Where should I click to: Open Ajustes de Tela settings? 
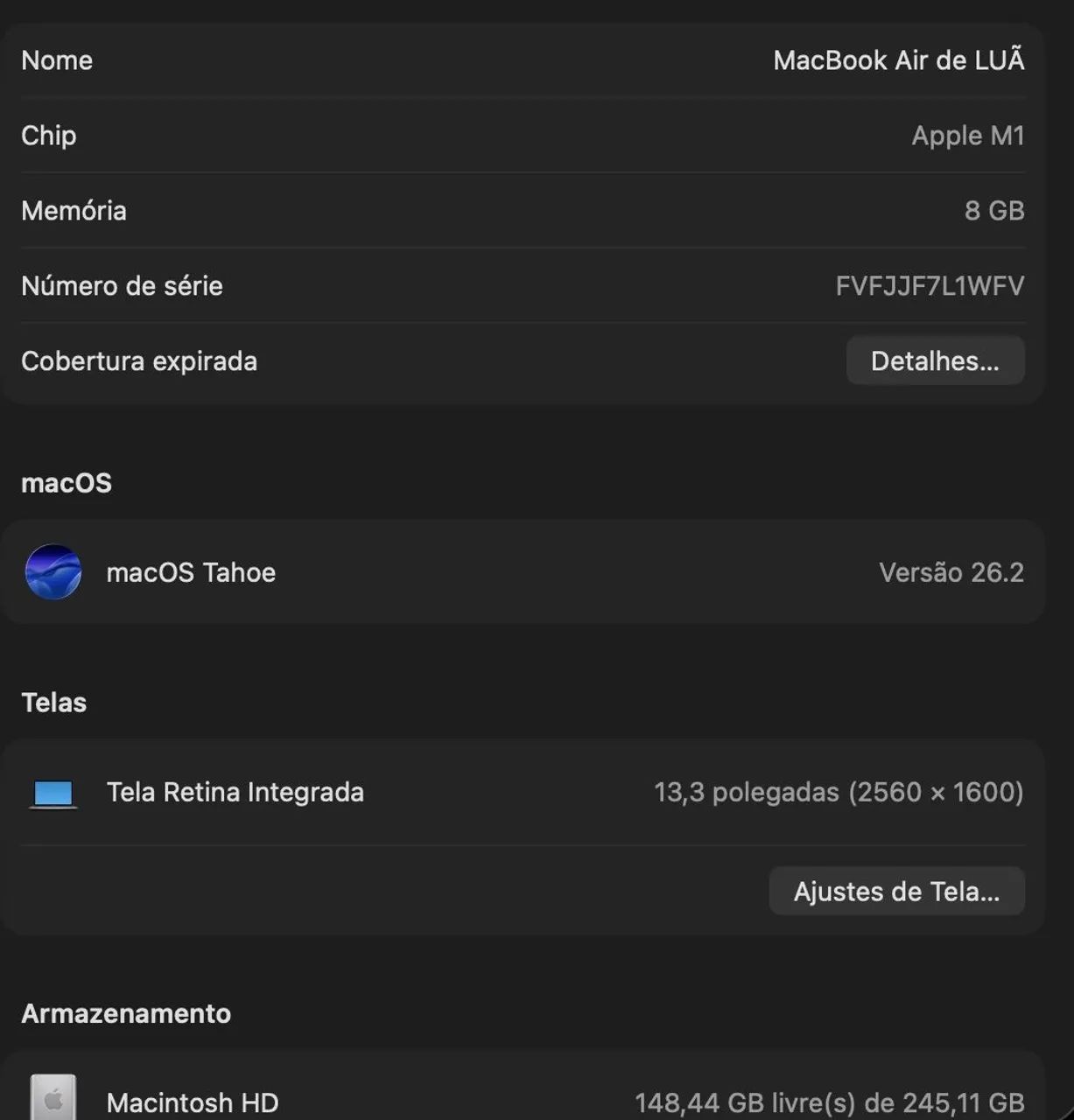click(x=896, y=891)
